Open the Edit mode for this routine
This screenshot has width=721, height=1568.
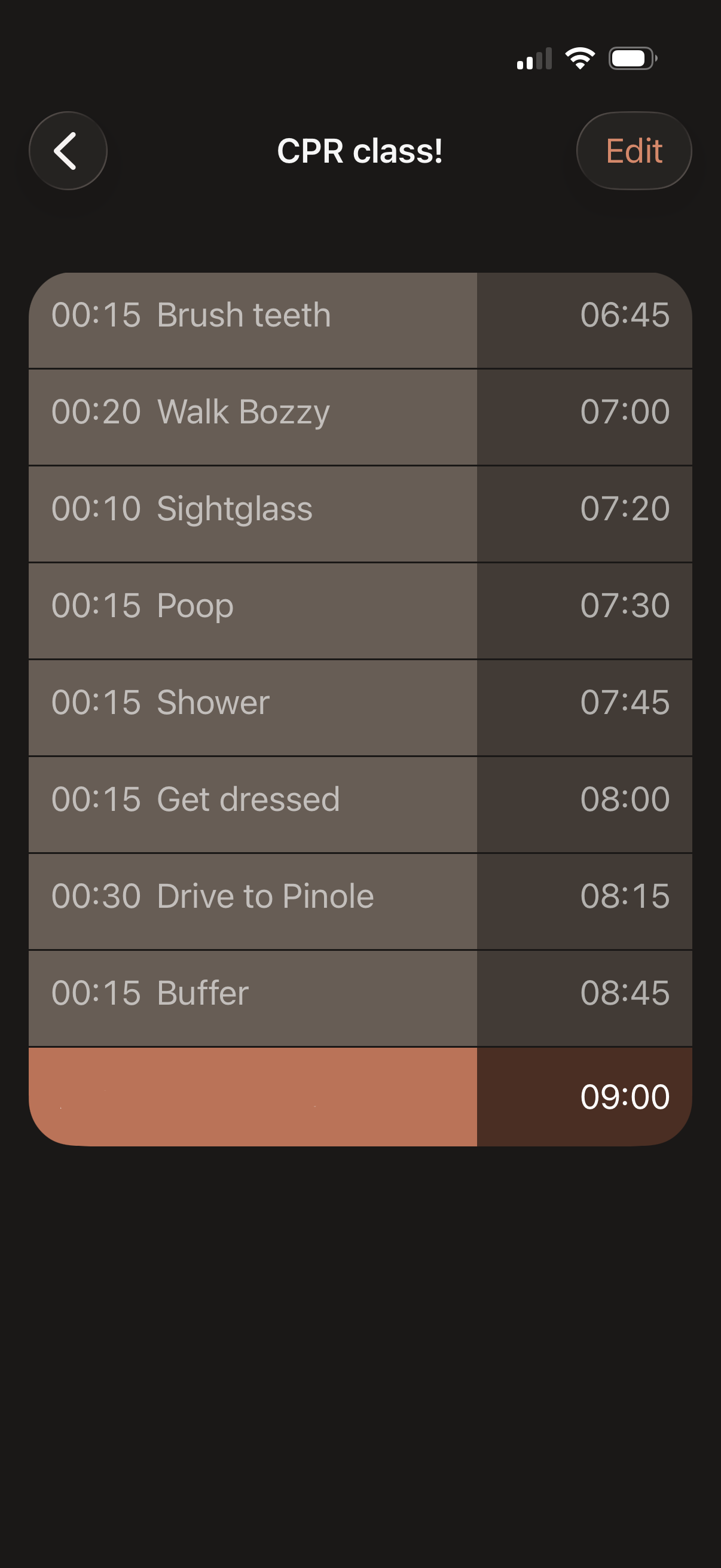pyautogui.click(x=633, y=151)
